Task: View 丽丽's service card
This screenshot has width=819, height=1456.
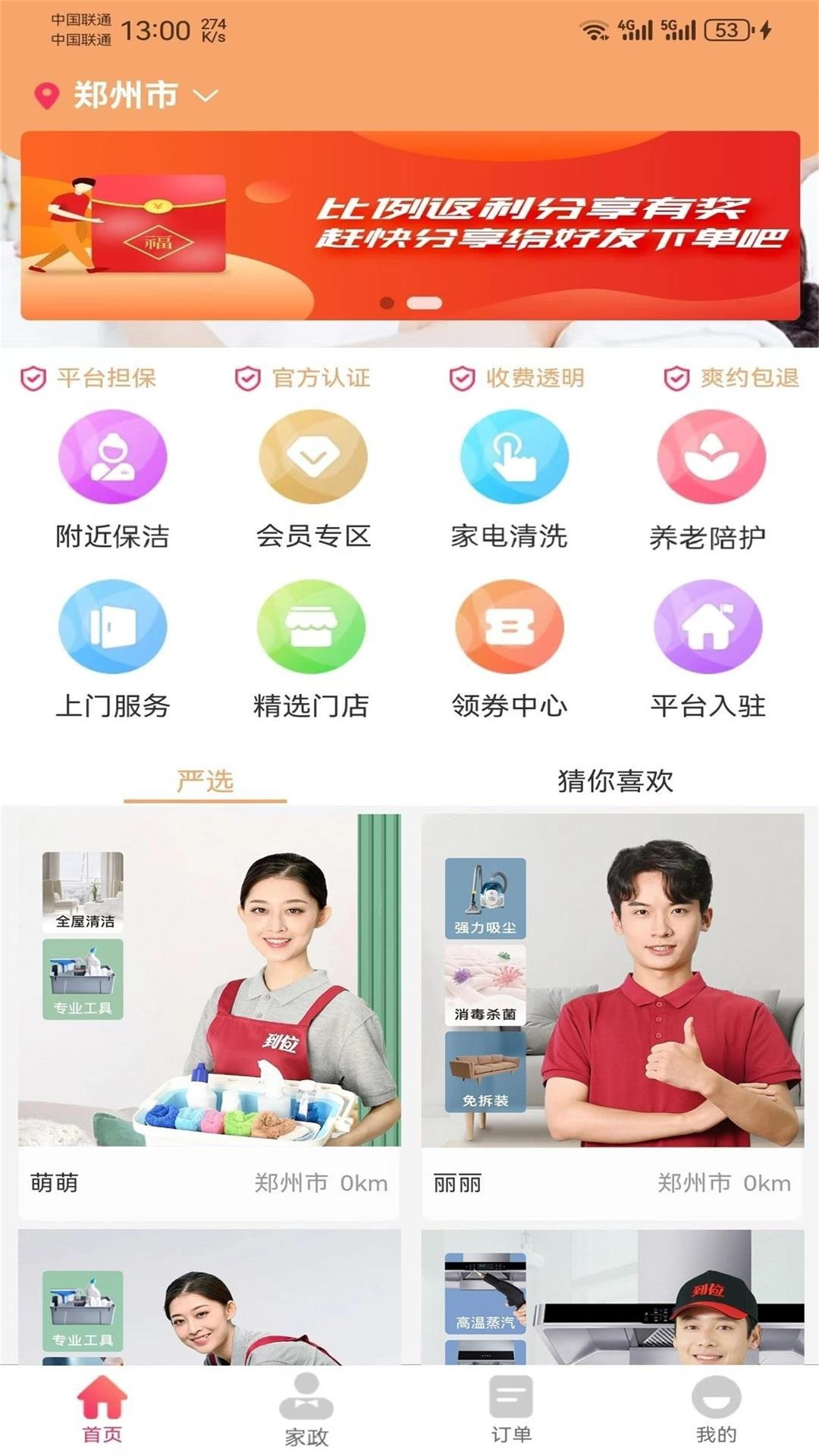Action: pyautogui.click(x=613, y=1015)
